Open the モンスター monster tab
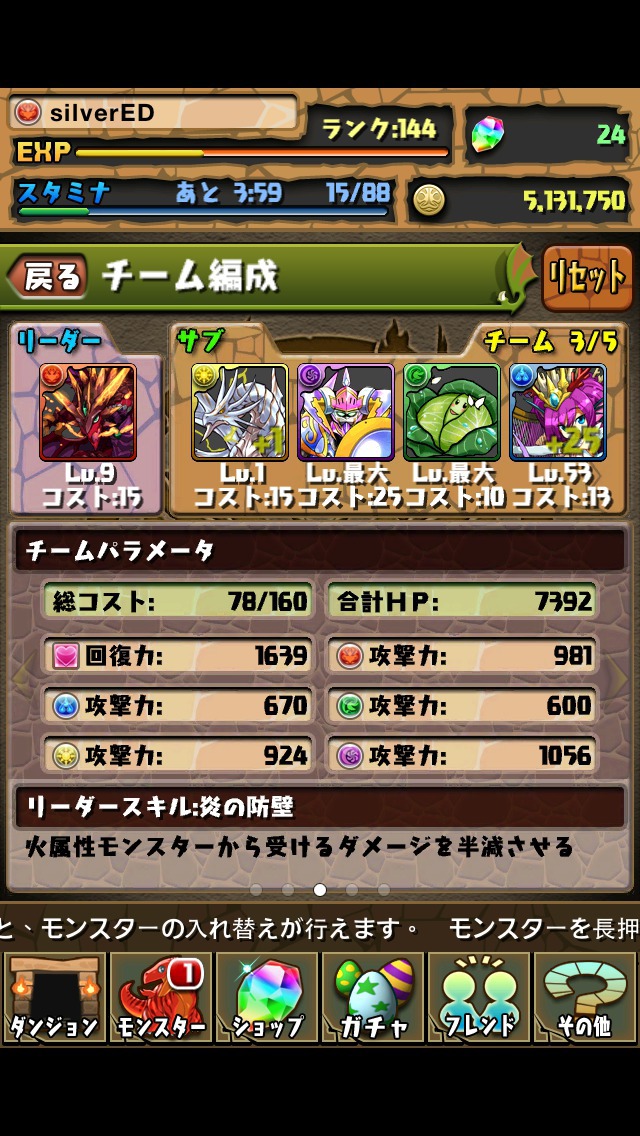 pos(161,996)
